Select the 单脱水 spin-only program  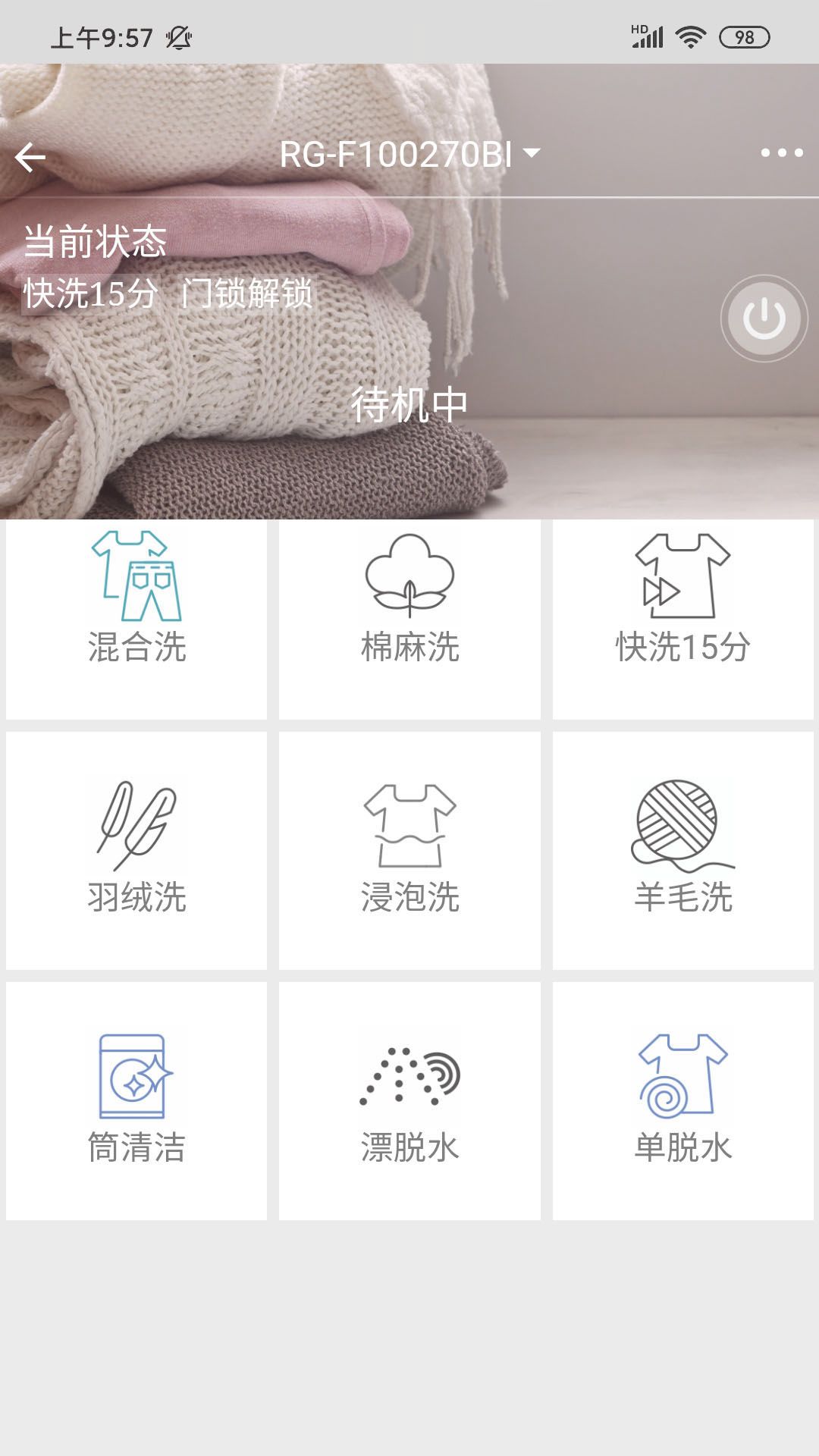pos(682,1100)
